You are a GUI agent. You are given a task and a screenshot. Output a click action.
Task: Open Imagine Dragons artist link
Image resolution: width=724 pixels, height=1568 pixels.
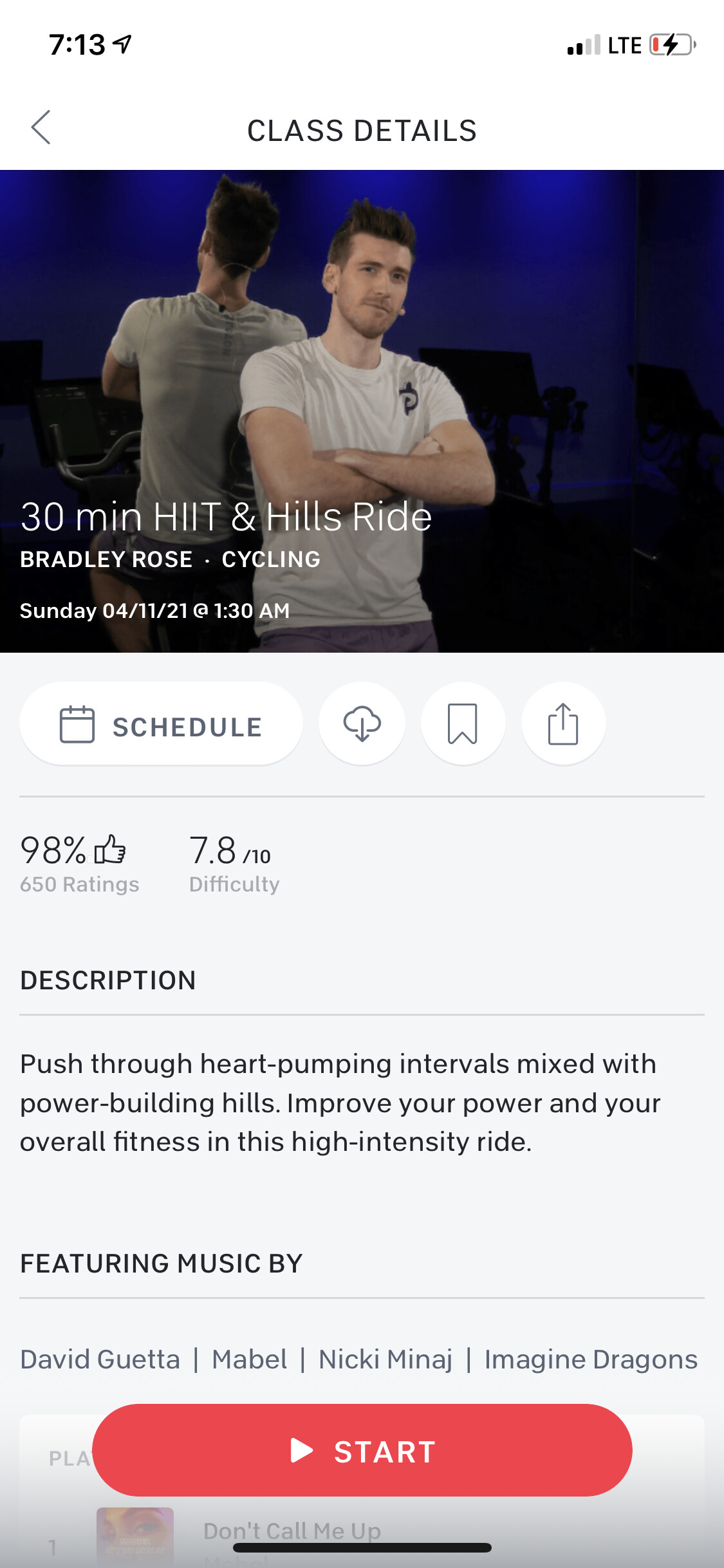click(590, 1359)
